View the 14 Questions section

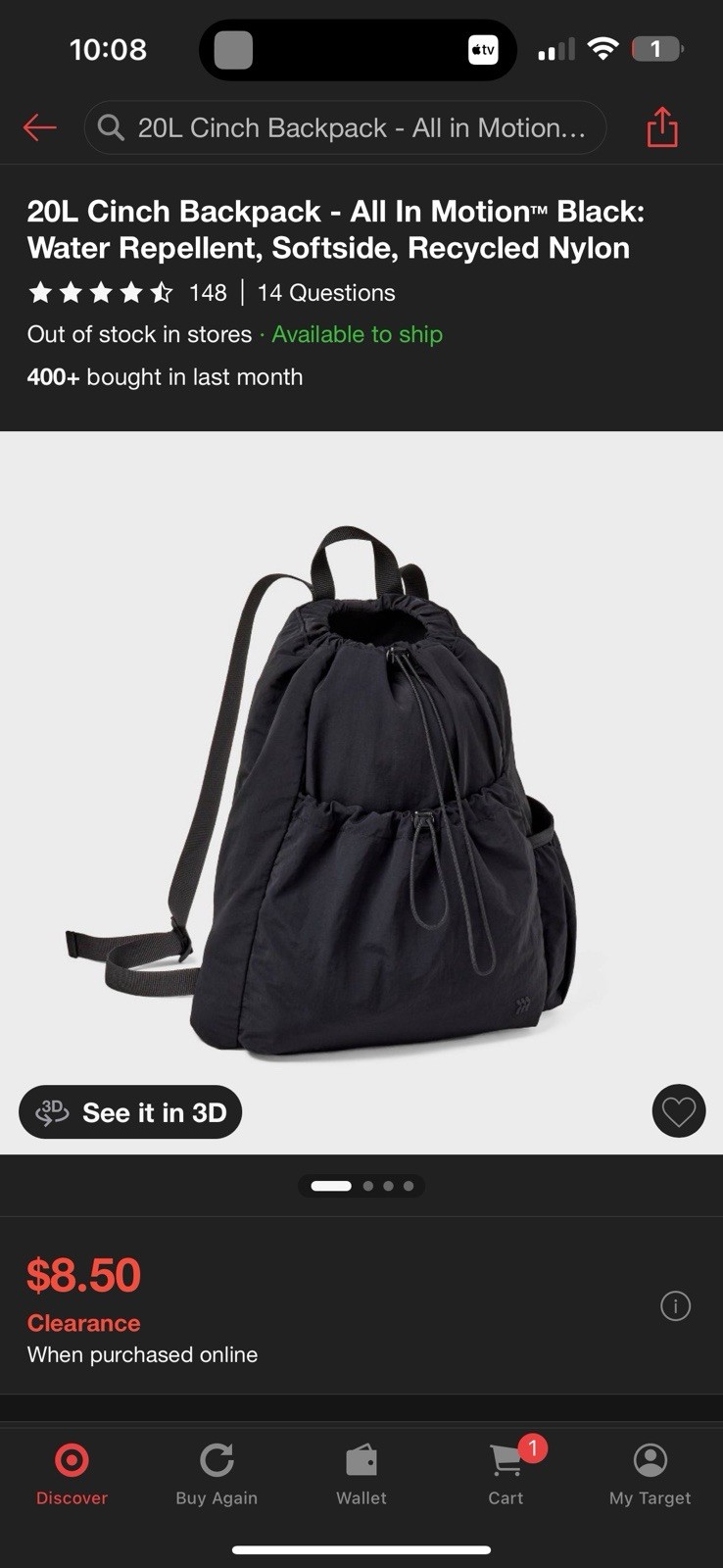(326, 292)
